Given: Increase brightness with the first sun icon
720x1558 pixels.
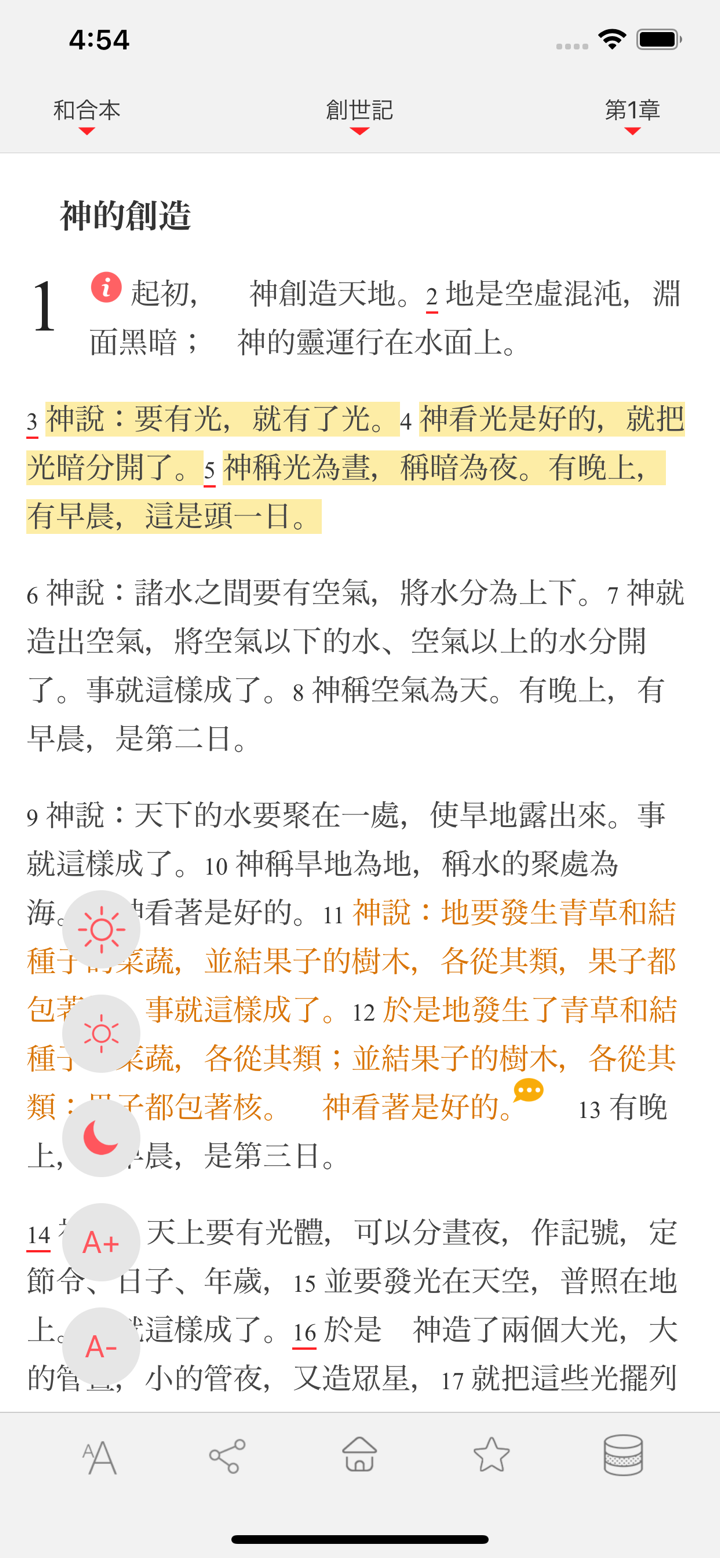Looking at the screenshot, I should coord(101,928).
